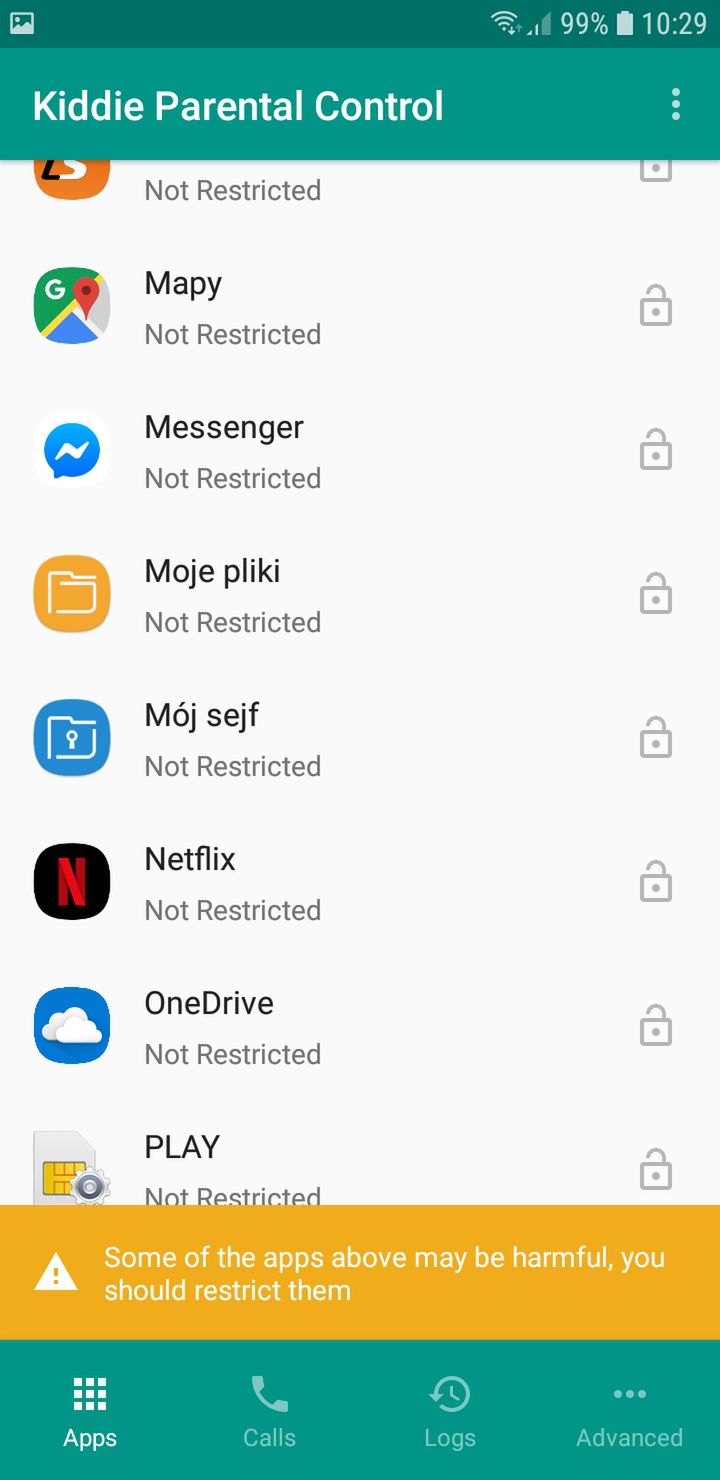The width and height of the screenshot is (720, 1480).
Task: Tap the lock beside OneDrive
Action: (656, 1027)
